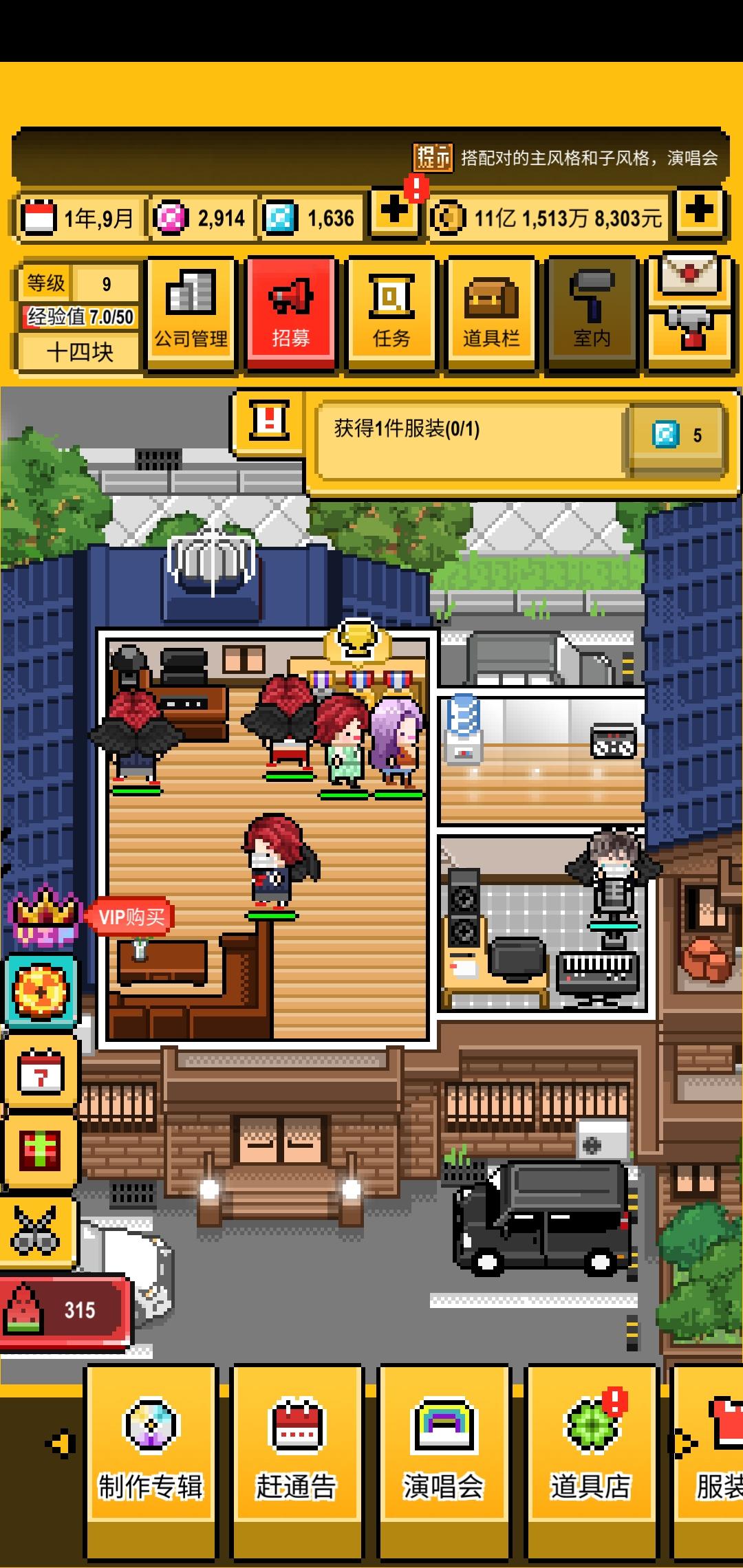Check the 经验值 experience progress bar

click(78, 316)
